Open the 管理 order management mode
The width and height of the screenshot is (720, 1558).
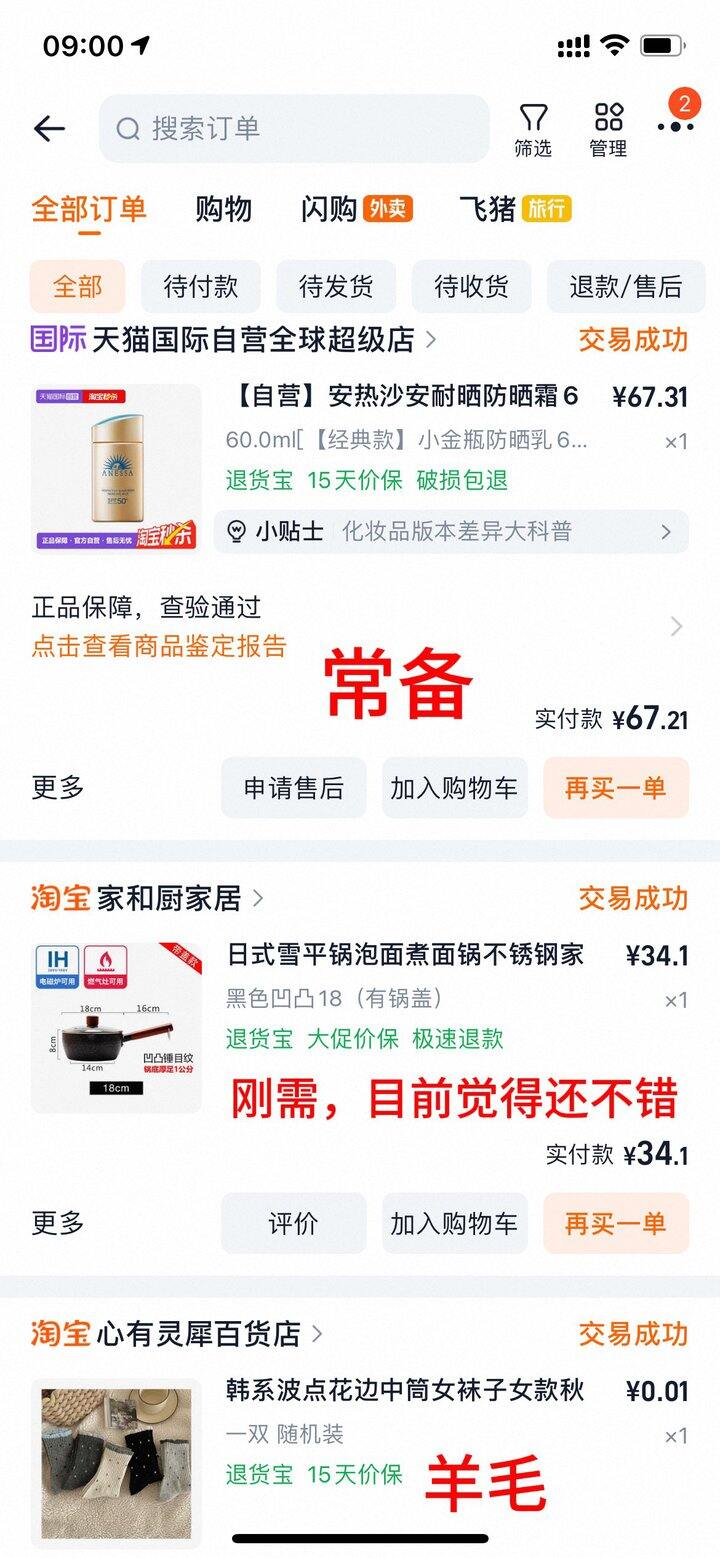(x=609, y=128)
